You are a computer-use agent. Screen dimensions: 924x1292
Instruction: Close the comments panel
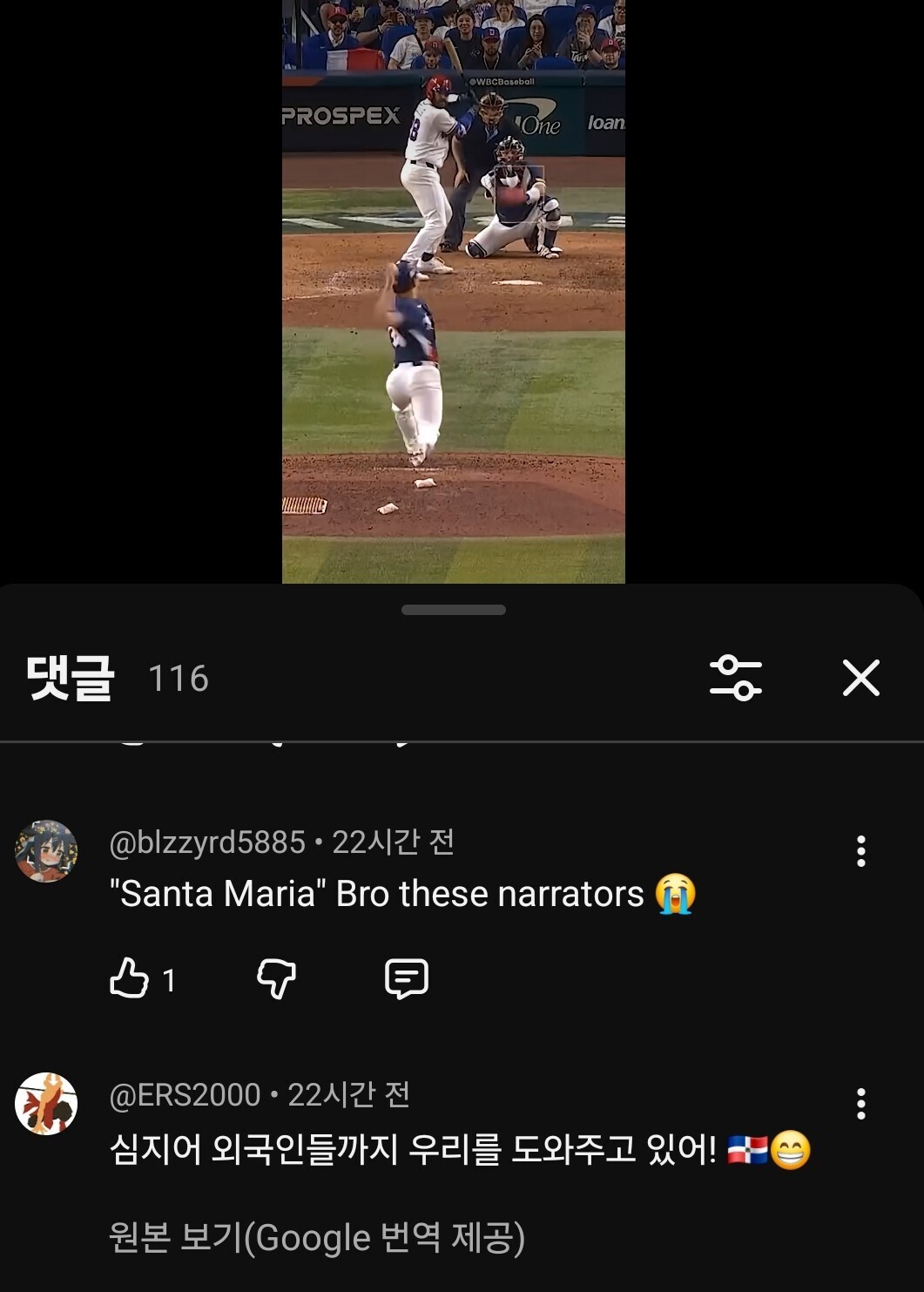coord(861,678)
